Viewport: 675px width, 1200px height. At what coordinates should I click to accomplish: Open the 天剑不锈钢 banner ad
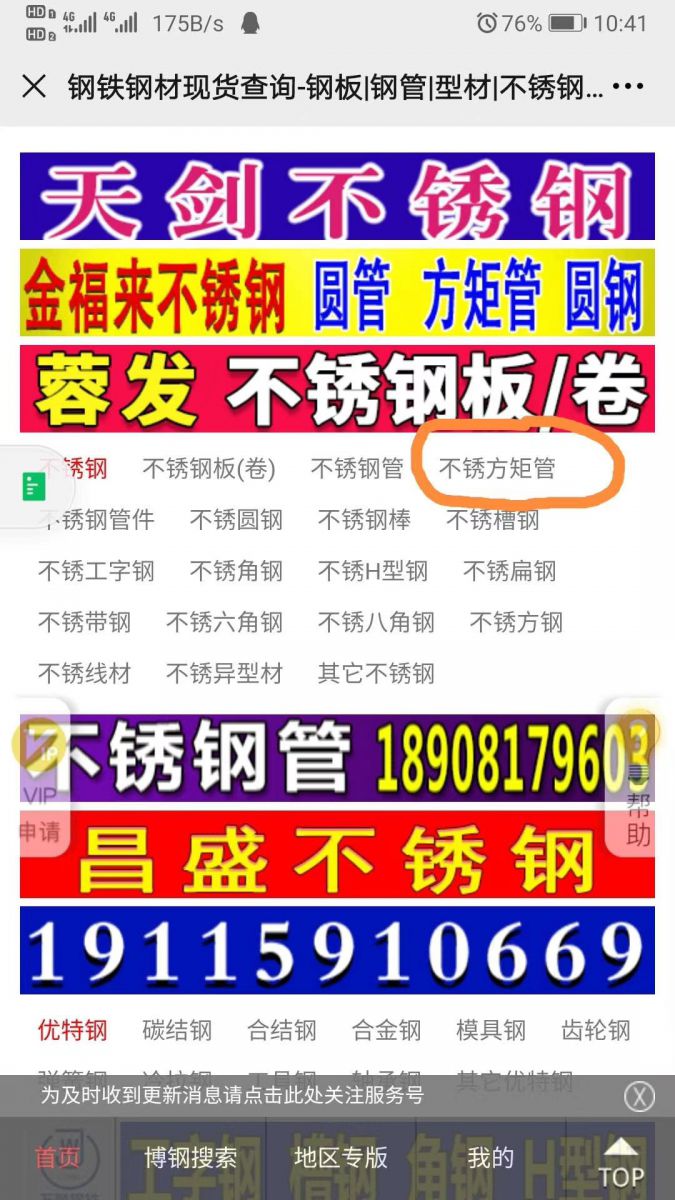pos(337,197)
